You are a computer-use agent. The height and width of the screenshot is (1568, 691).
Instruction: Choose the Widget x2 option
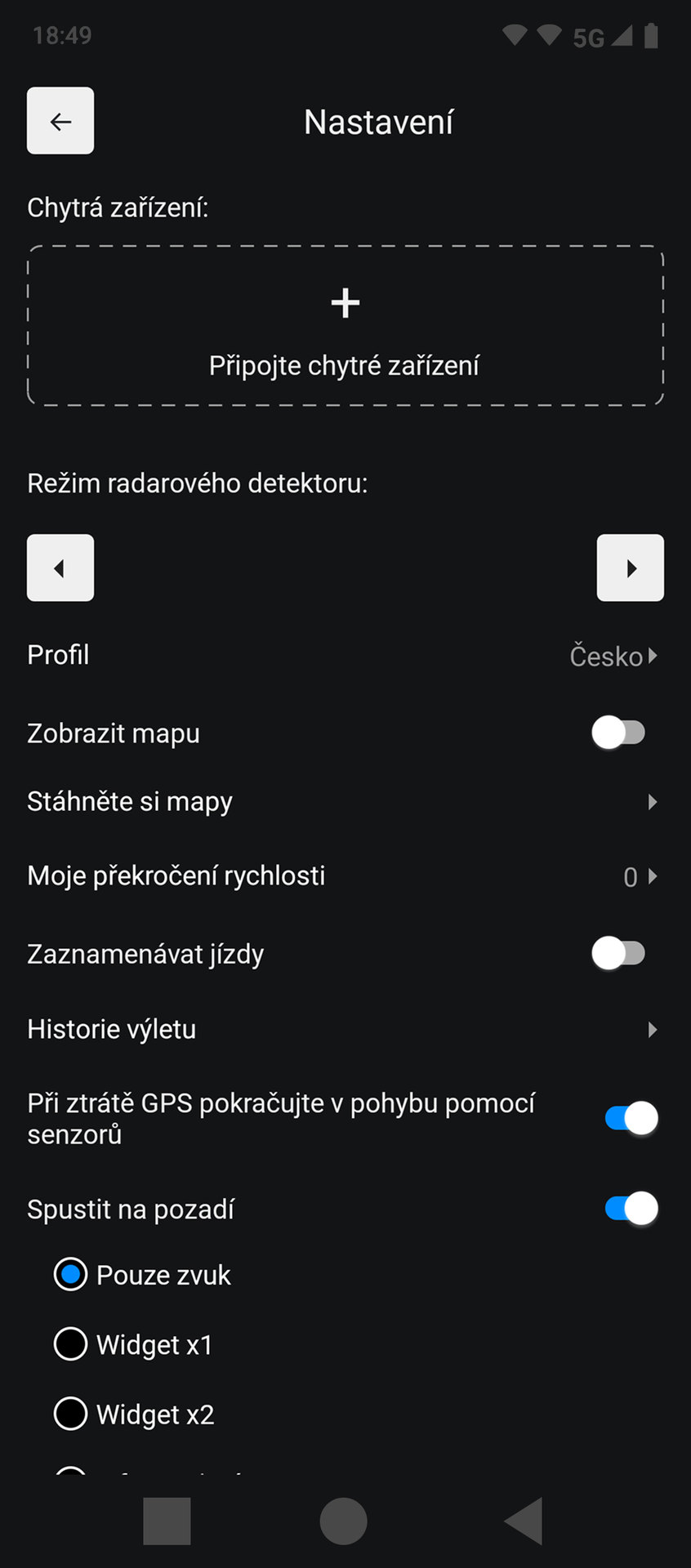(134, 1414)
